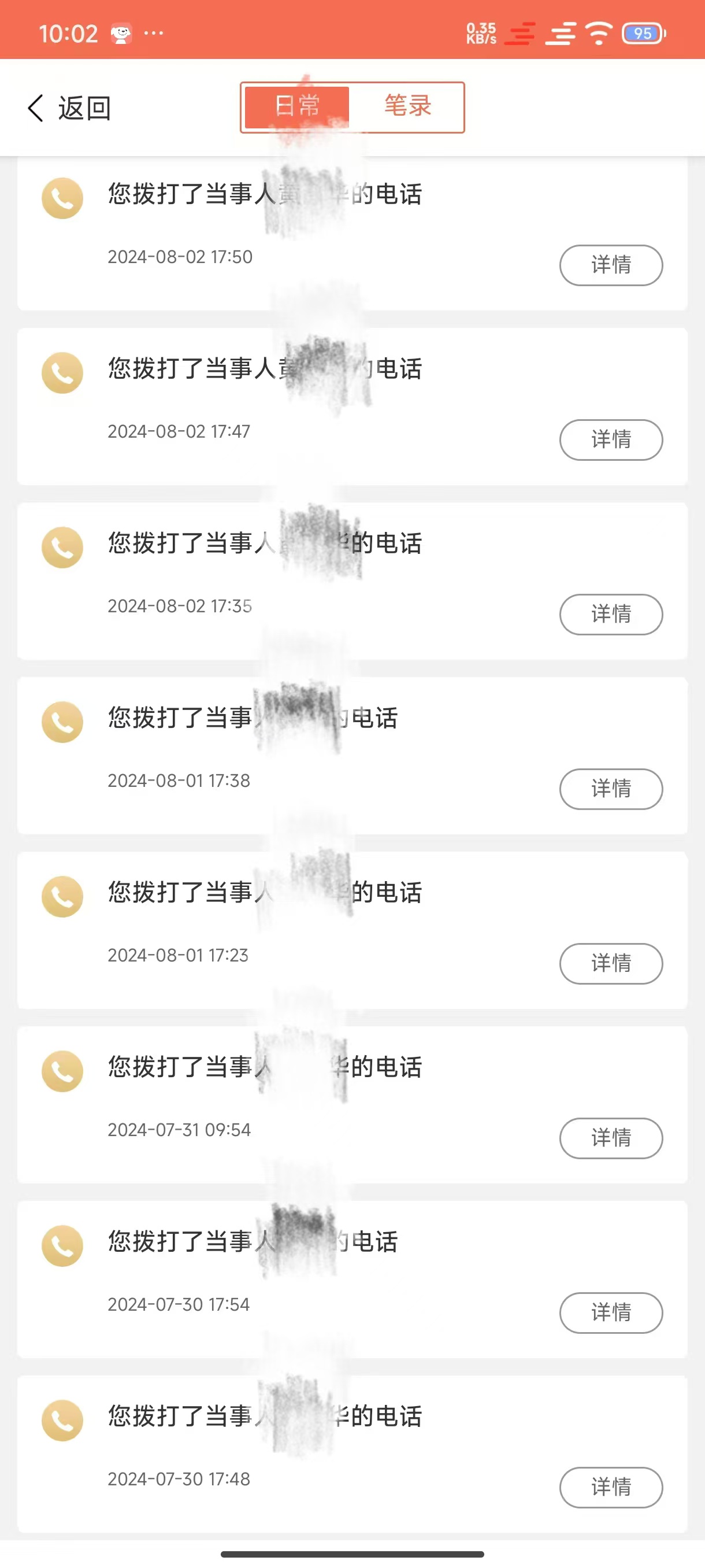View 详情 of the 2024-08-02 17:35 call

[611, 614]
